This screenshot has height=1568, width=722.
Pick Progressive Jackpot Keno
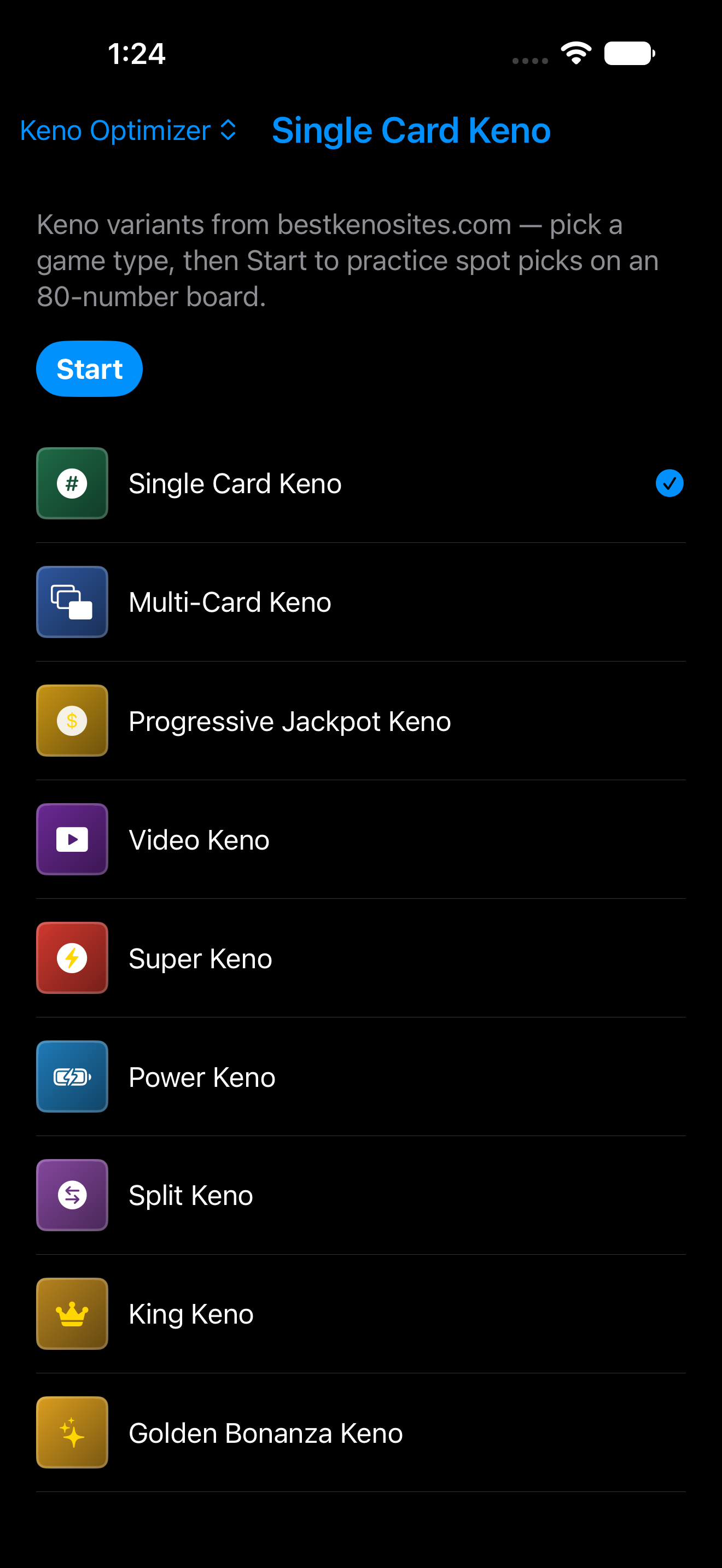361,721
